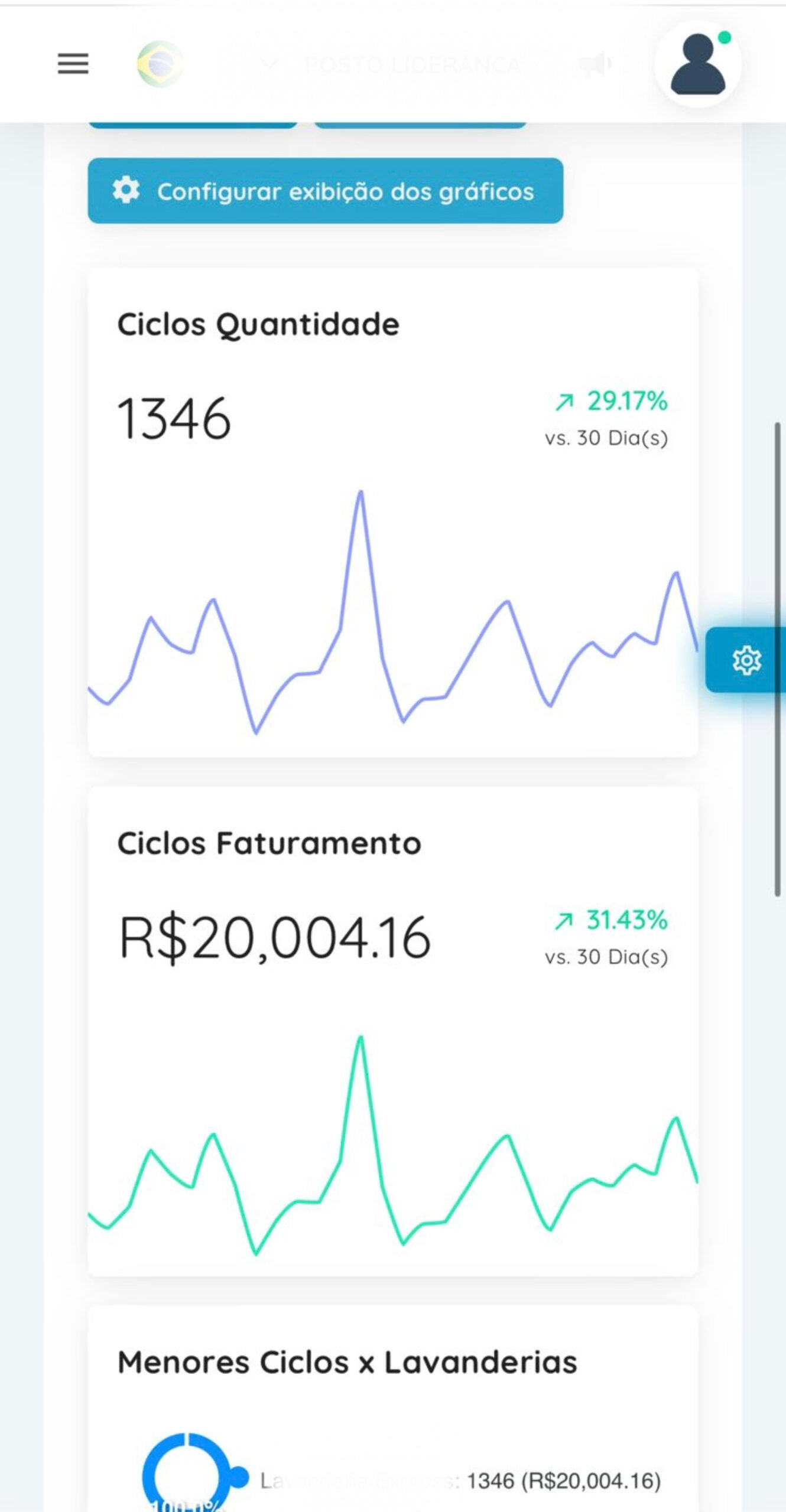Open the chevron next to POSTO LIDERANCA

click(x=271, y=64)
